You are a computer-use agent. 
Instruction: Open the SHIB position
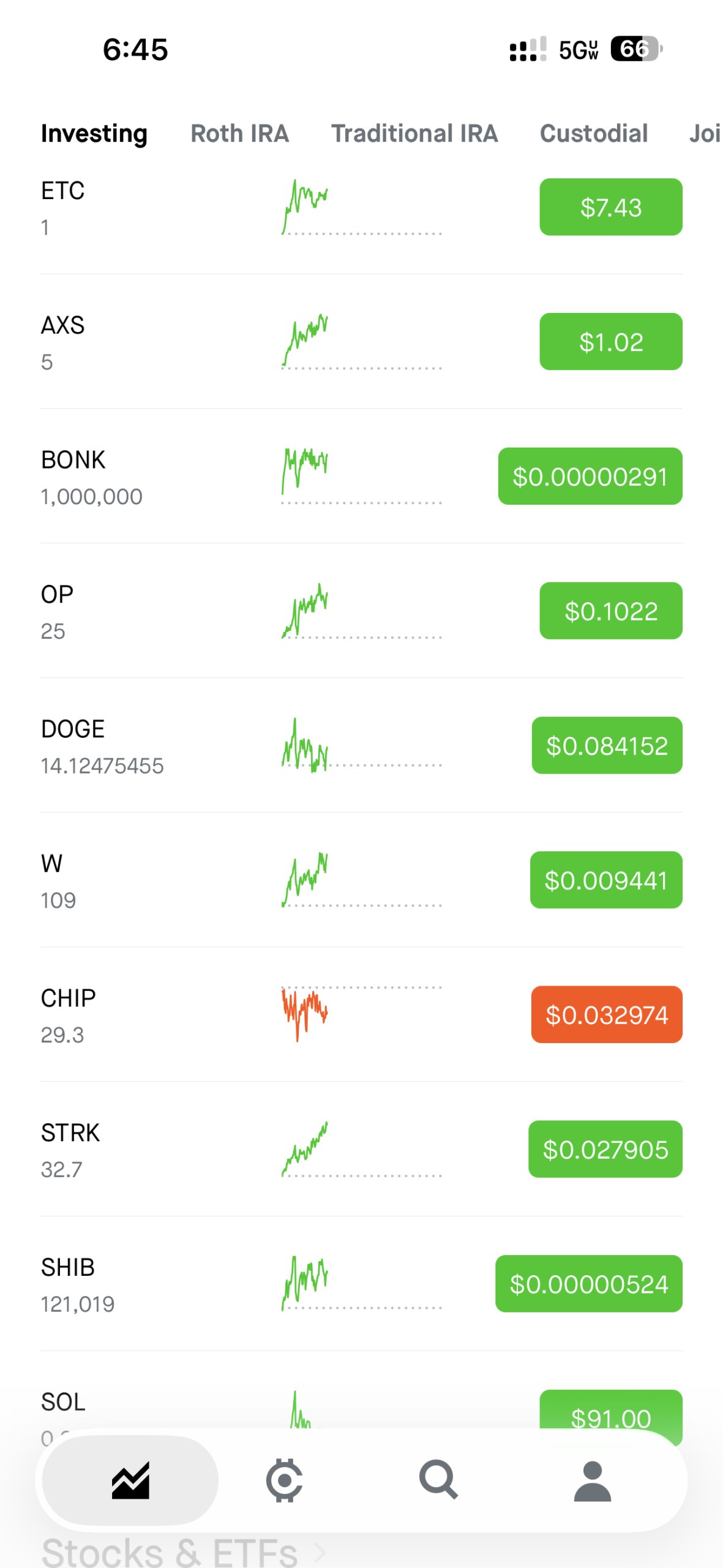click(361, 1284)
